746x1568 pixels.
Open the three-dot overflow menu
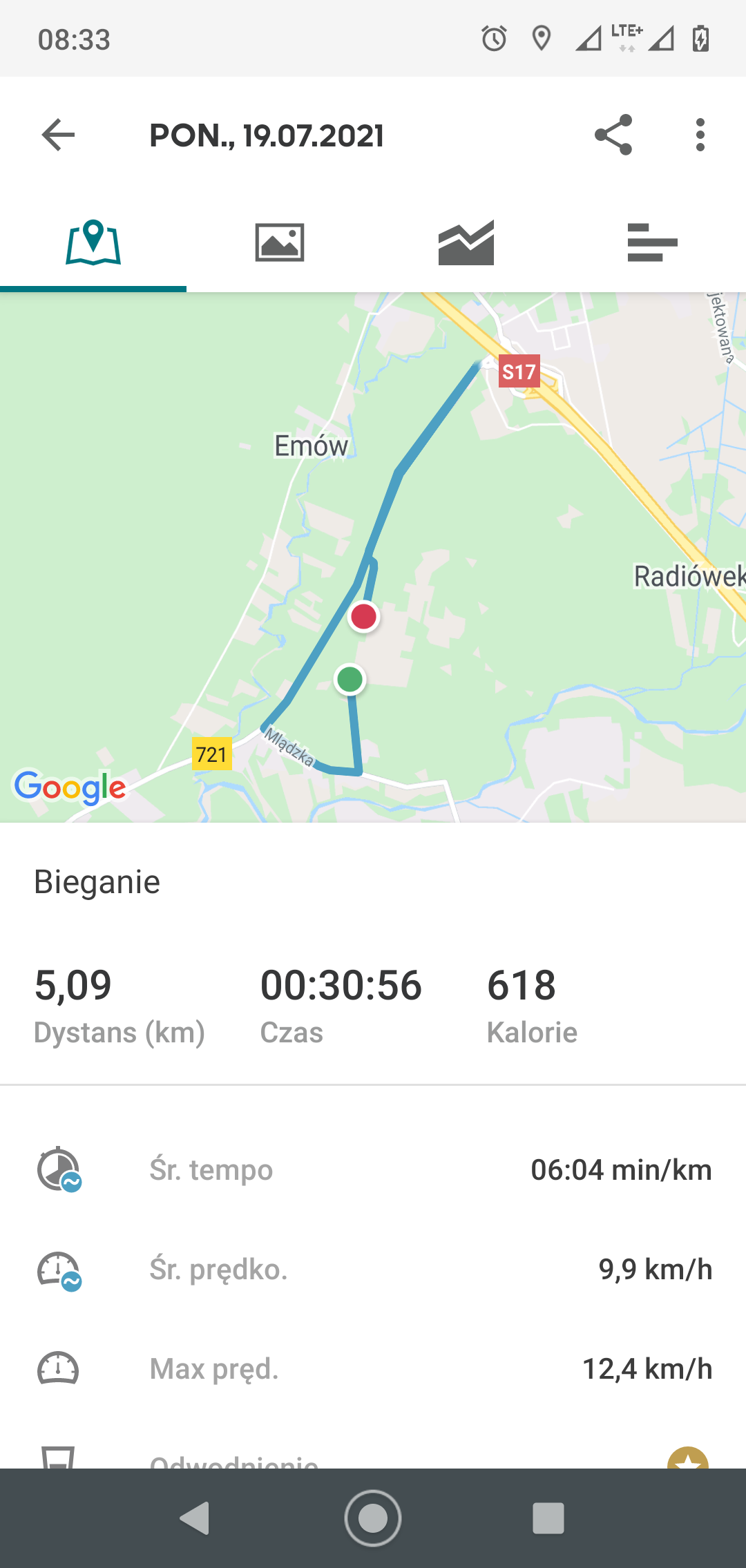tap(700, 135)
